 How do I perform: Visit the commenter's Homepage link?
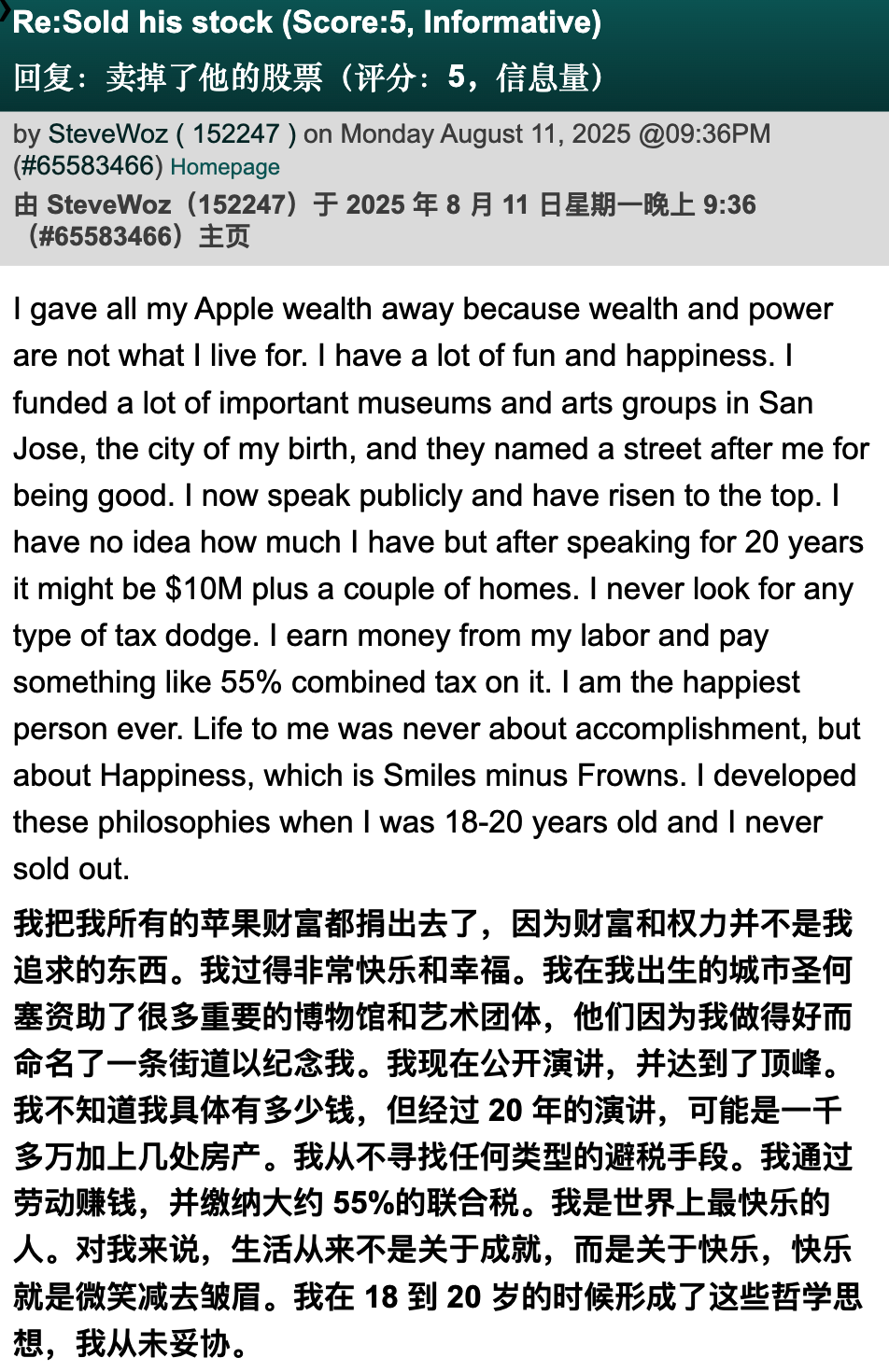pyautogui.click(x=225, y=167)
